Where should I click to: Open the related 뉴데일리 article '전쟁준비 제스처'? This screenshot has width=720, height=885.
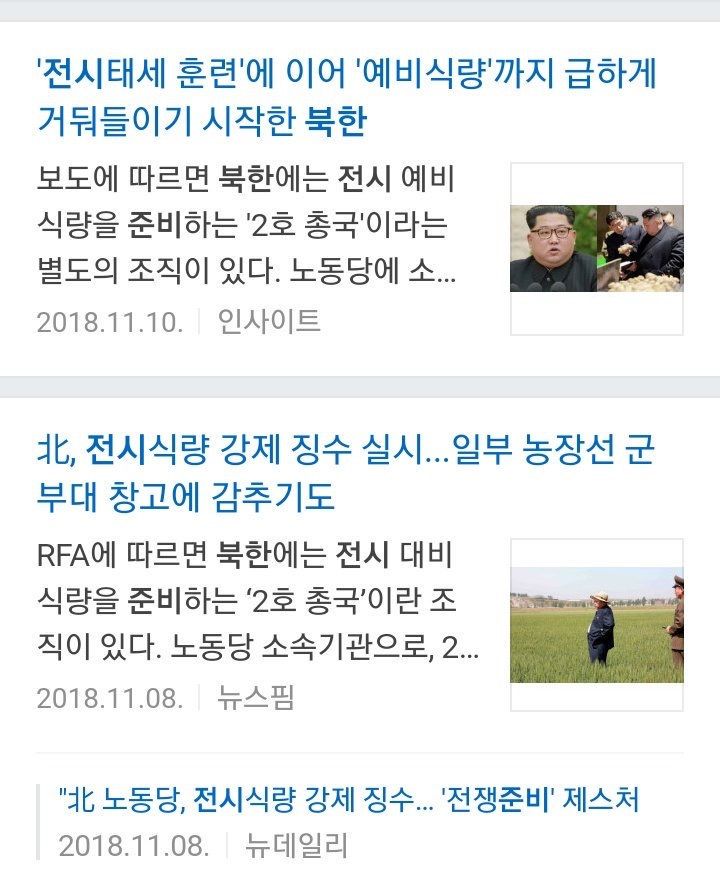349,800
